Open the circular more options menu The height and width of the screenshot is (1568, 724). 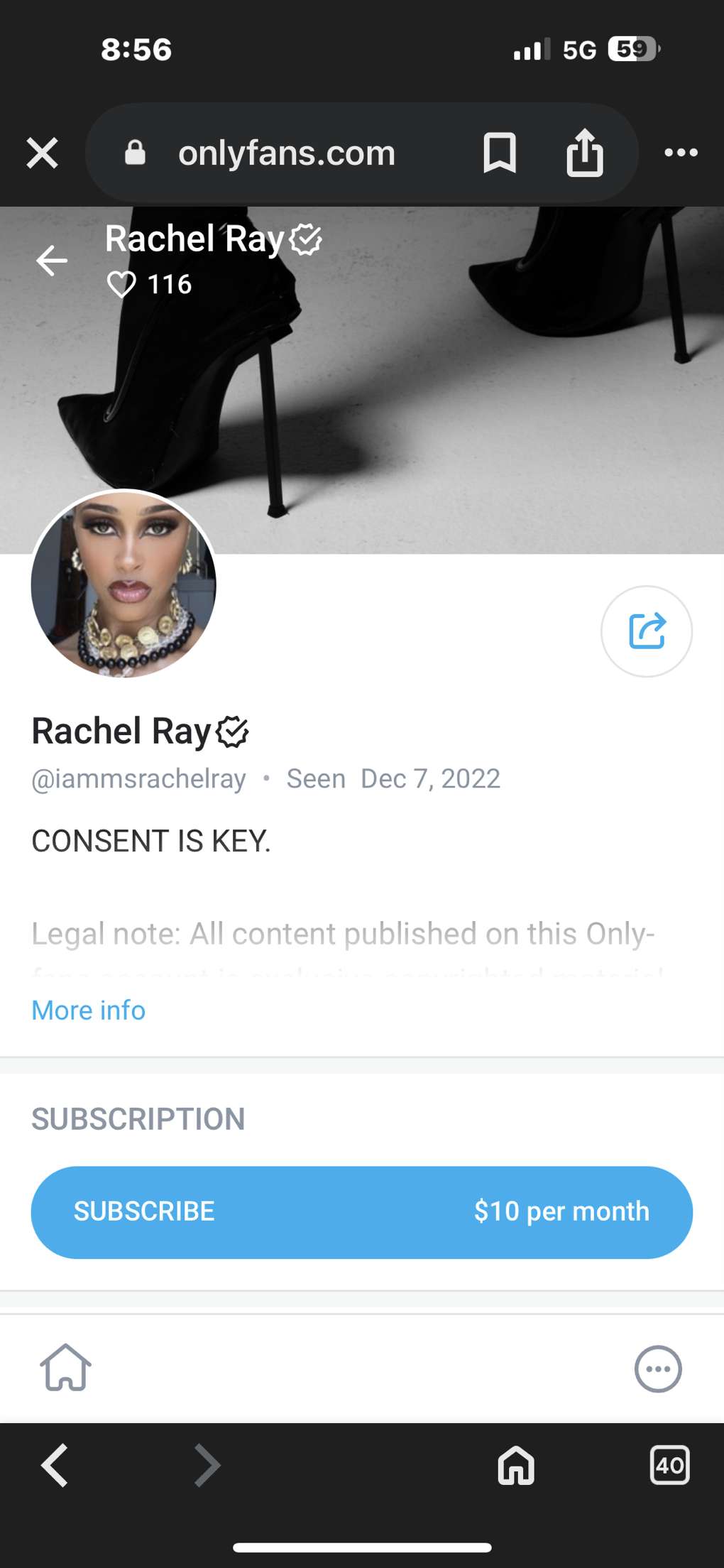(657, 1368)
